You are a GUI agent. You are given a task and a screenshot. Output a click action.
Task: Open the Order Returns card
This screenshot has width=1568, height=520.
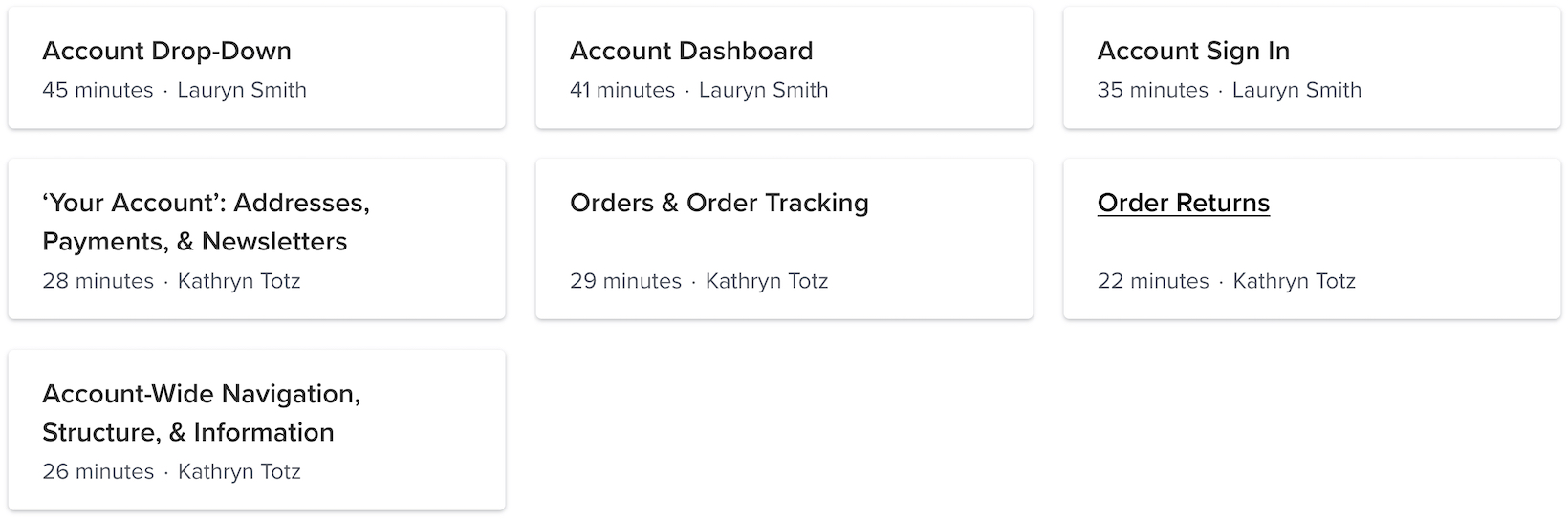(1183, 204)
